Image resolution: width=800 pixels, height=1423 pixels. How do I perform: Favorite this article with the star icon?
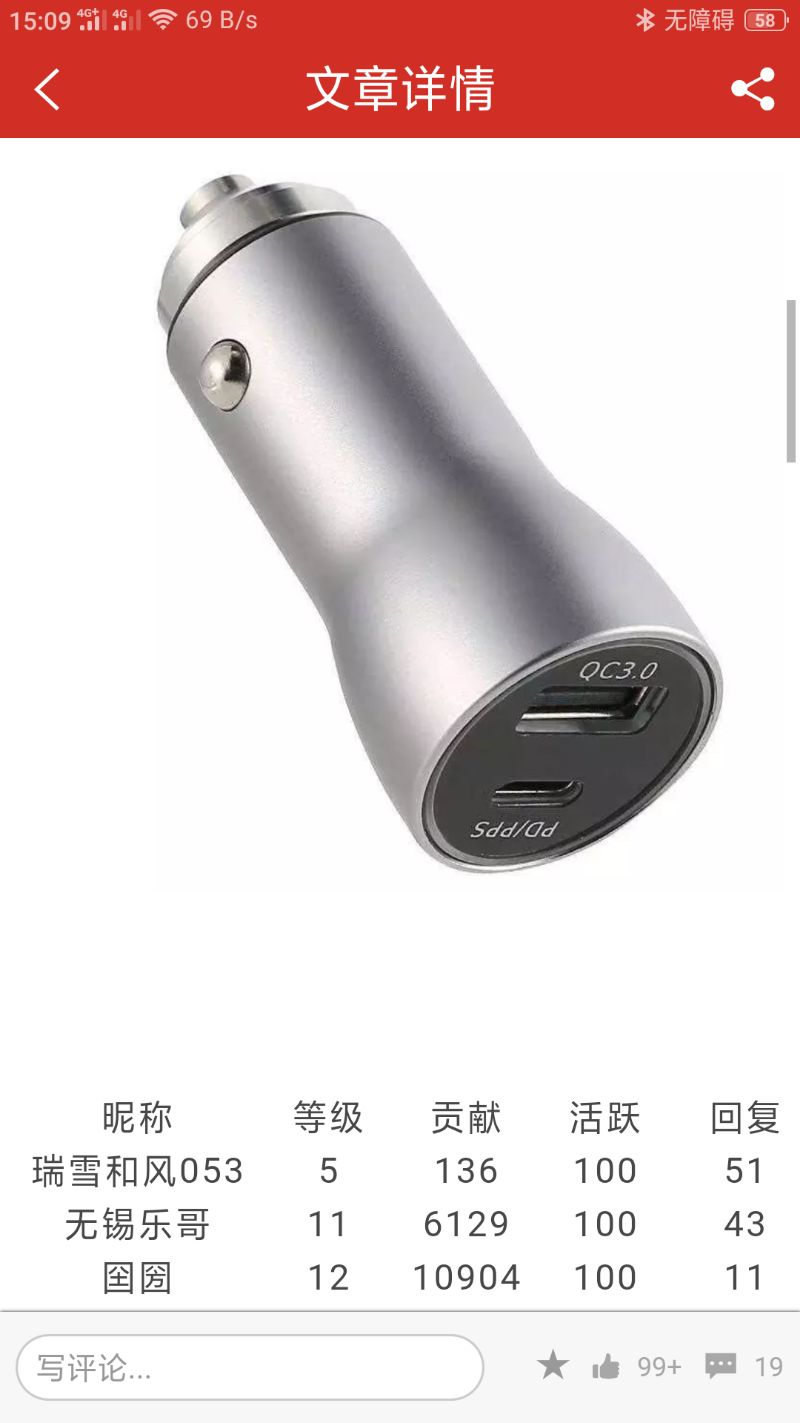click(x=552, y=1366)
